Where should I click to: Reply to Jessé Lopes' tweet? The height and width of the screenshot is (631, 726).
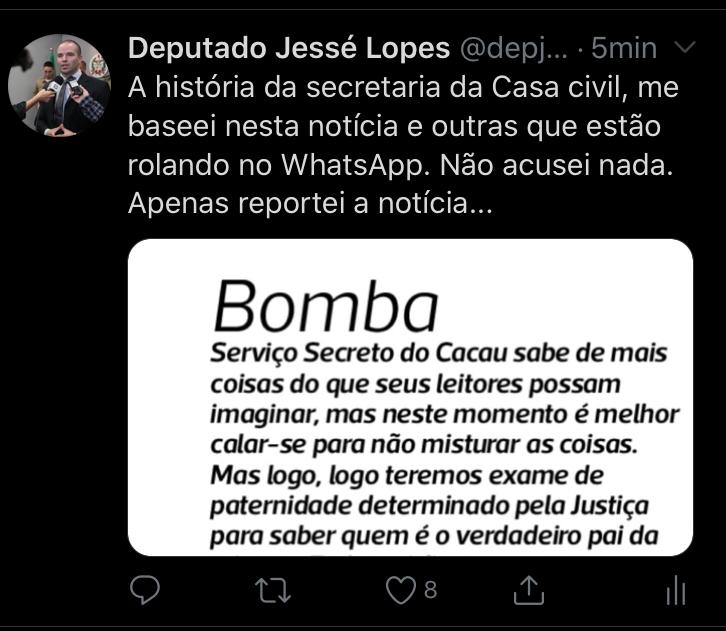pos(145,591)
